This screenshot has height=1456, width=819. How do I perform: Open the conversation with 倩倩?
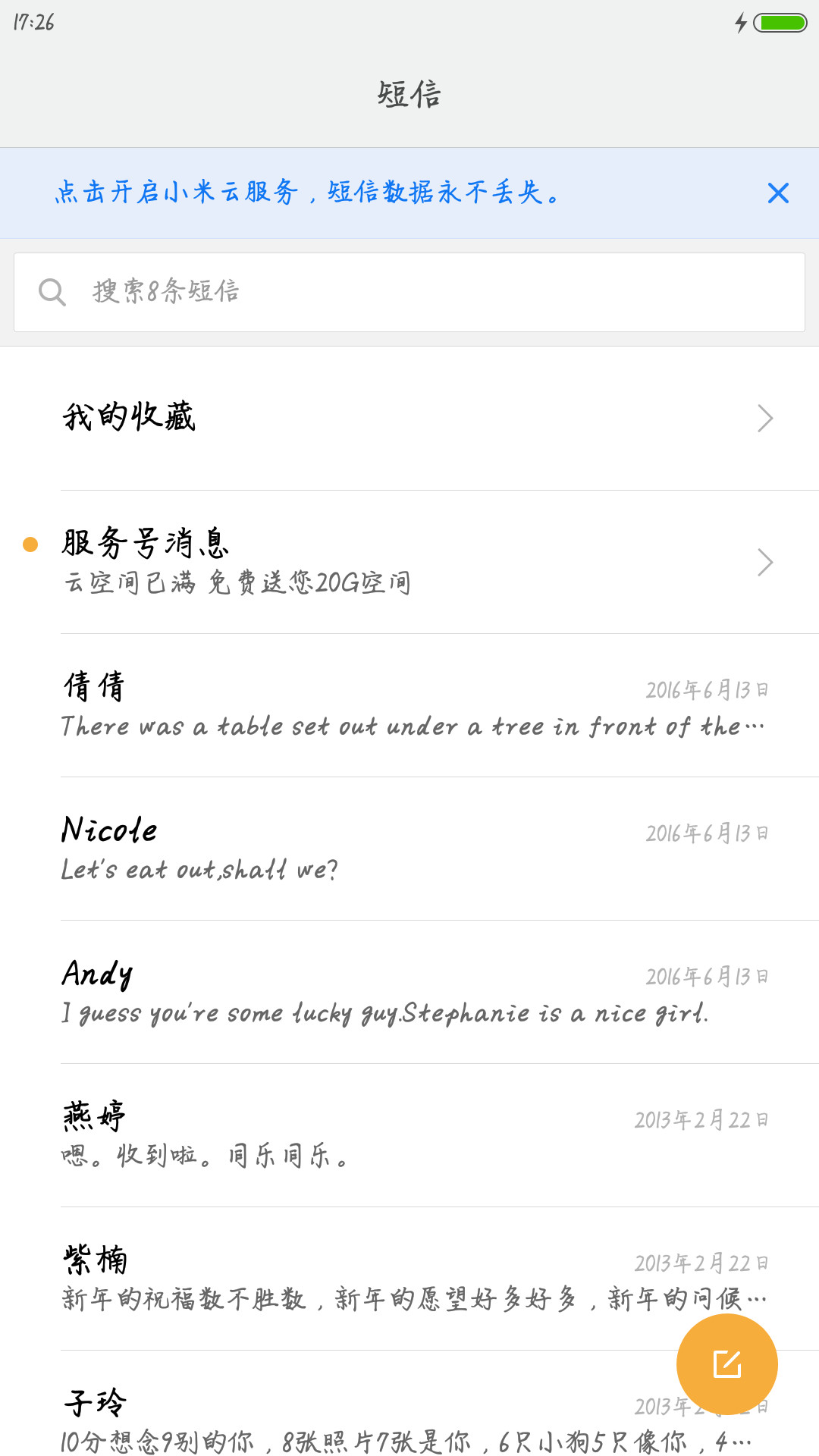[x=409, y=705]
